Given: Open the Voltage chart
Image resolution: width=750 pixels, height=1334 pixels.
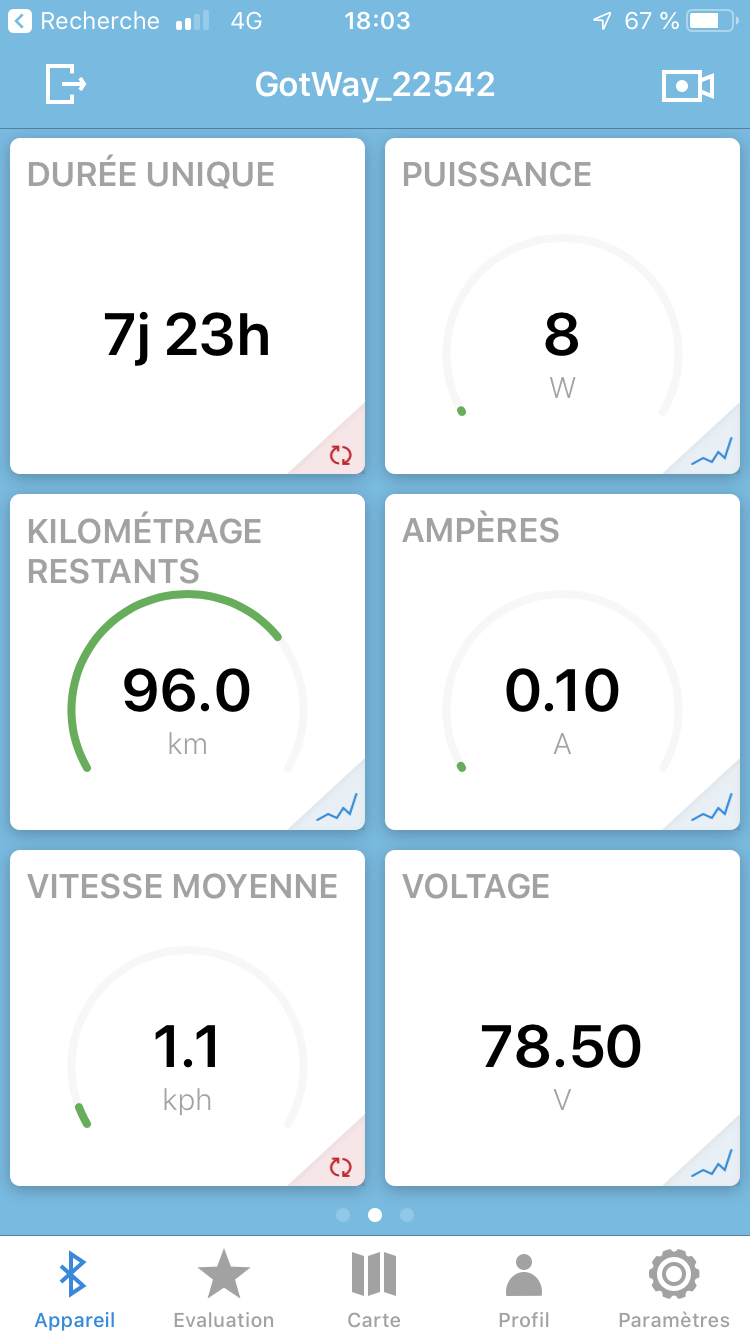Looking at the screenshot, I should coord(714,1163).
